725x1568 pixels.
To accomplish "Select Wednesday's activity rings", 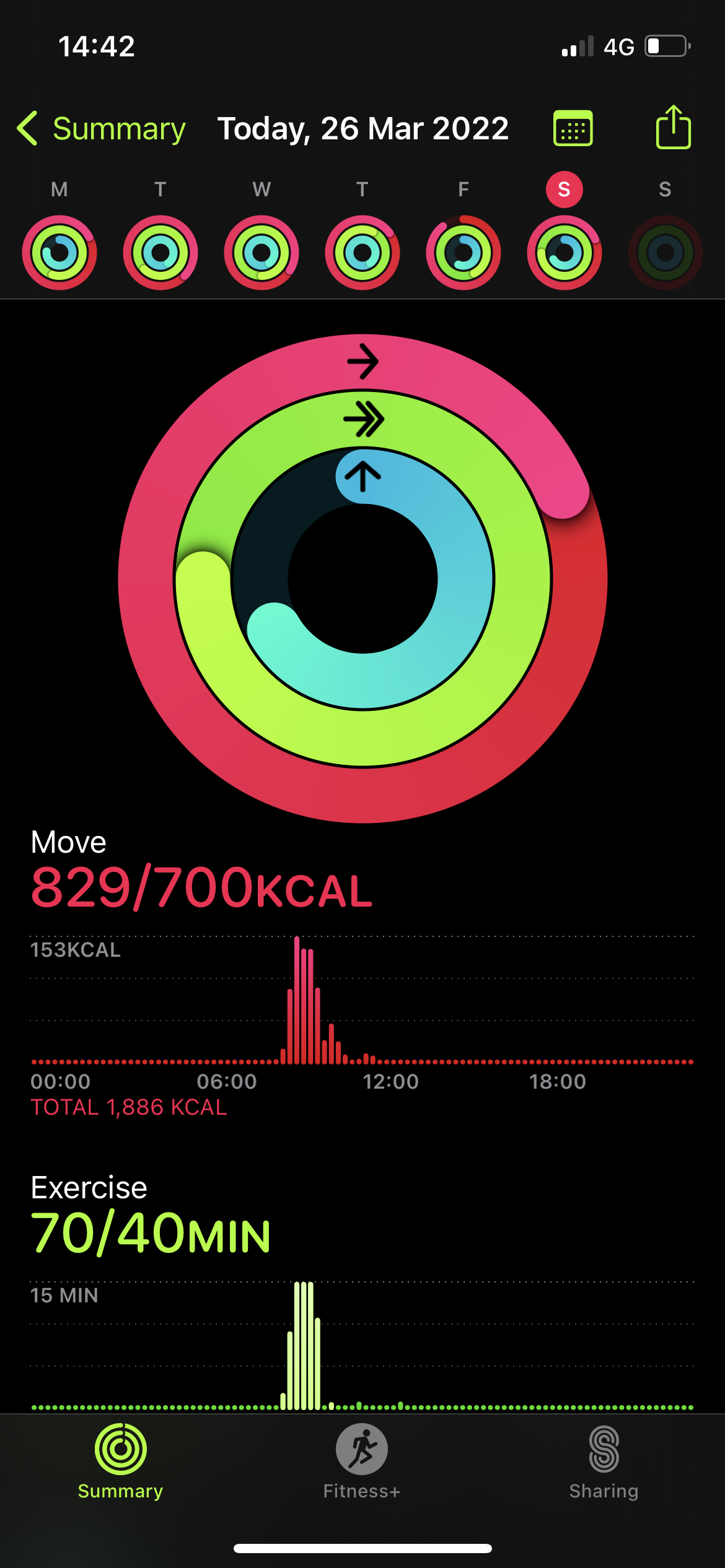I will (261, 252).
